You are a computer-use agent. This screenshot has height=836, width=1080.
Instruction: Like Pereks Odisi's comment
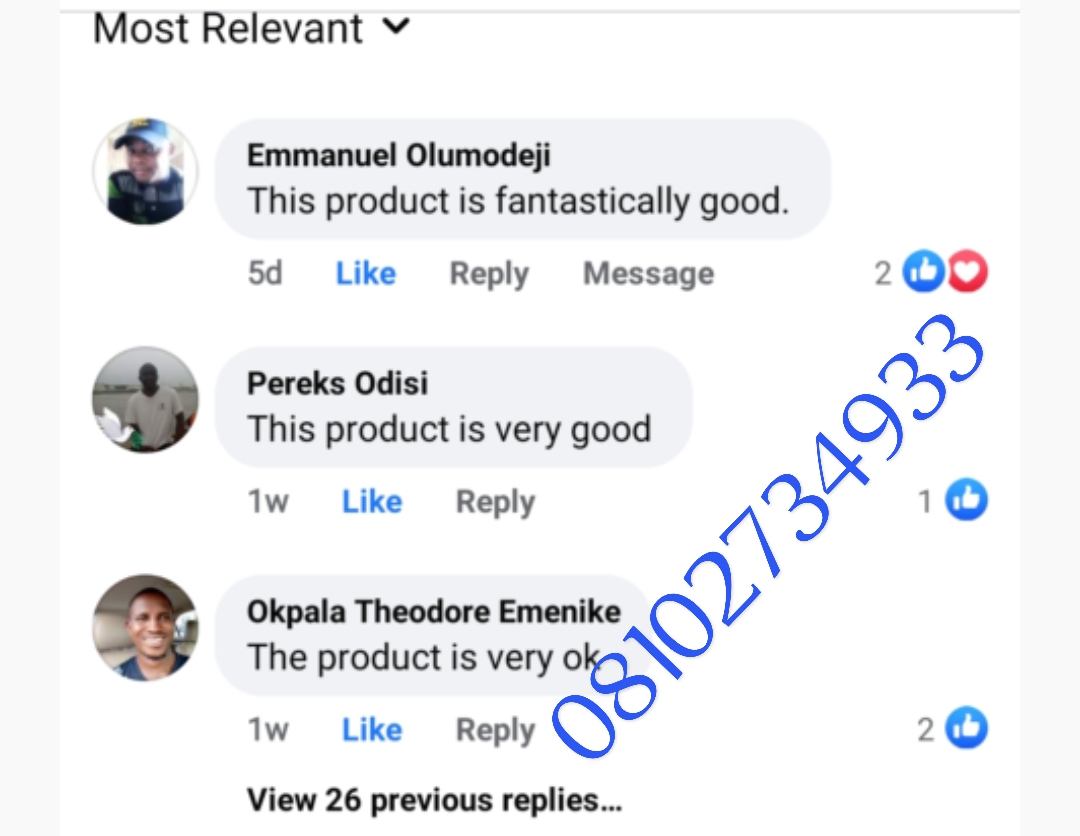click(371, 501)
